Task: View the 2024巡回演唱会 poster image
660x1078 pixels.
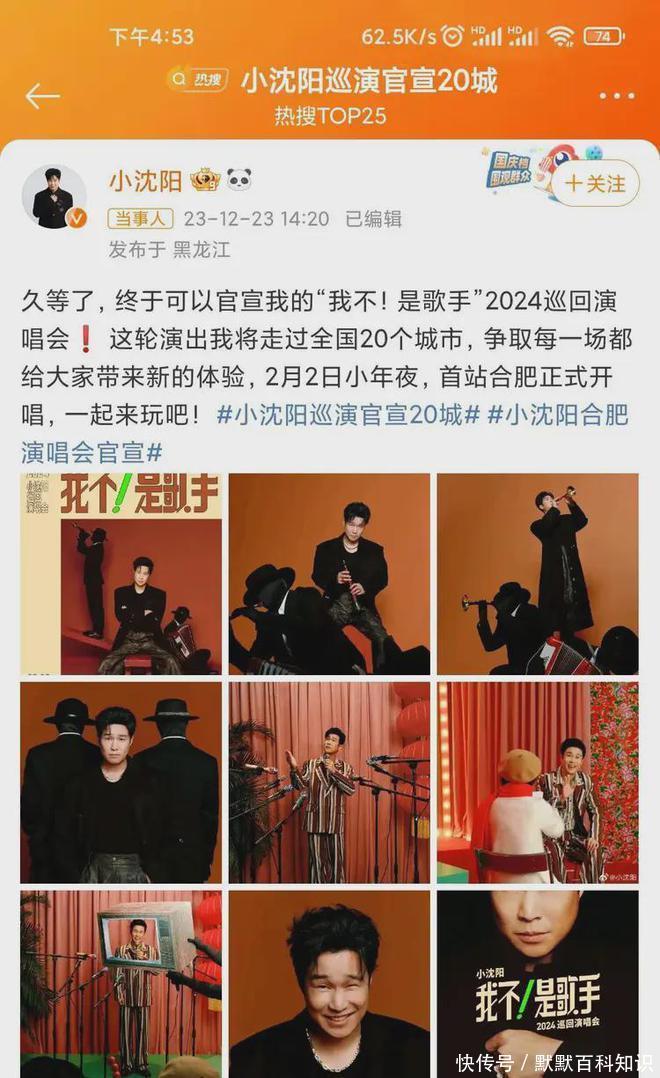Action: pos(537,983)
